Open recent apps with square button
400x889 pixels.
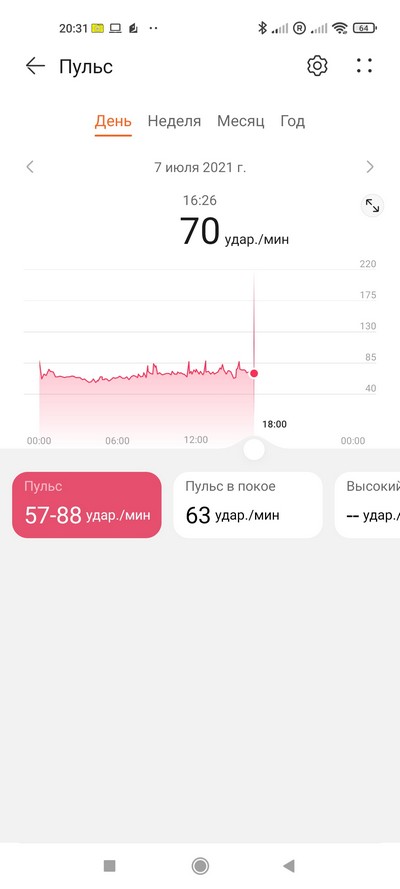click(x=109, y=866)
